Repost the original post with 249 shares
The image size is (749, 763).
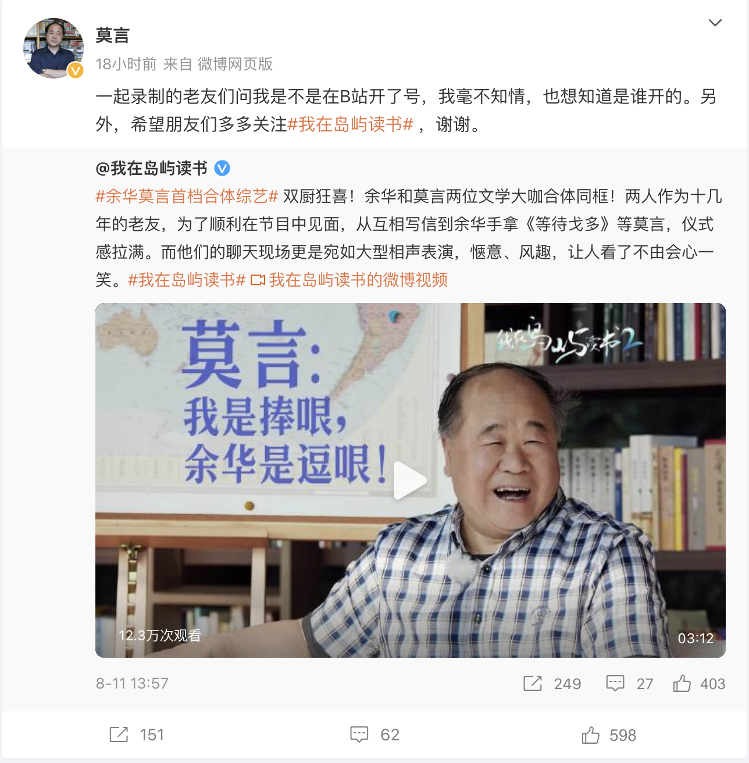coord(552,684)
